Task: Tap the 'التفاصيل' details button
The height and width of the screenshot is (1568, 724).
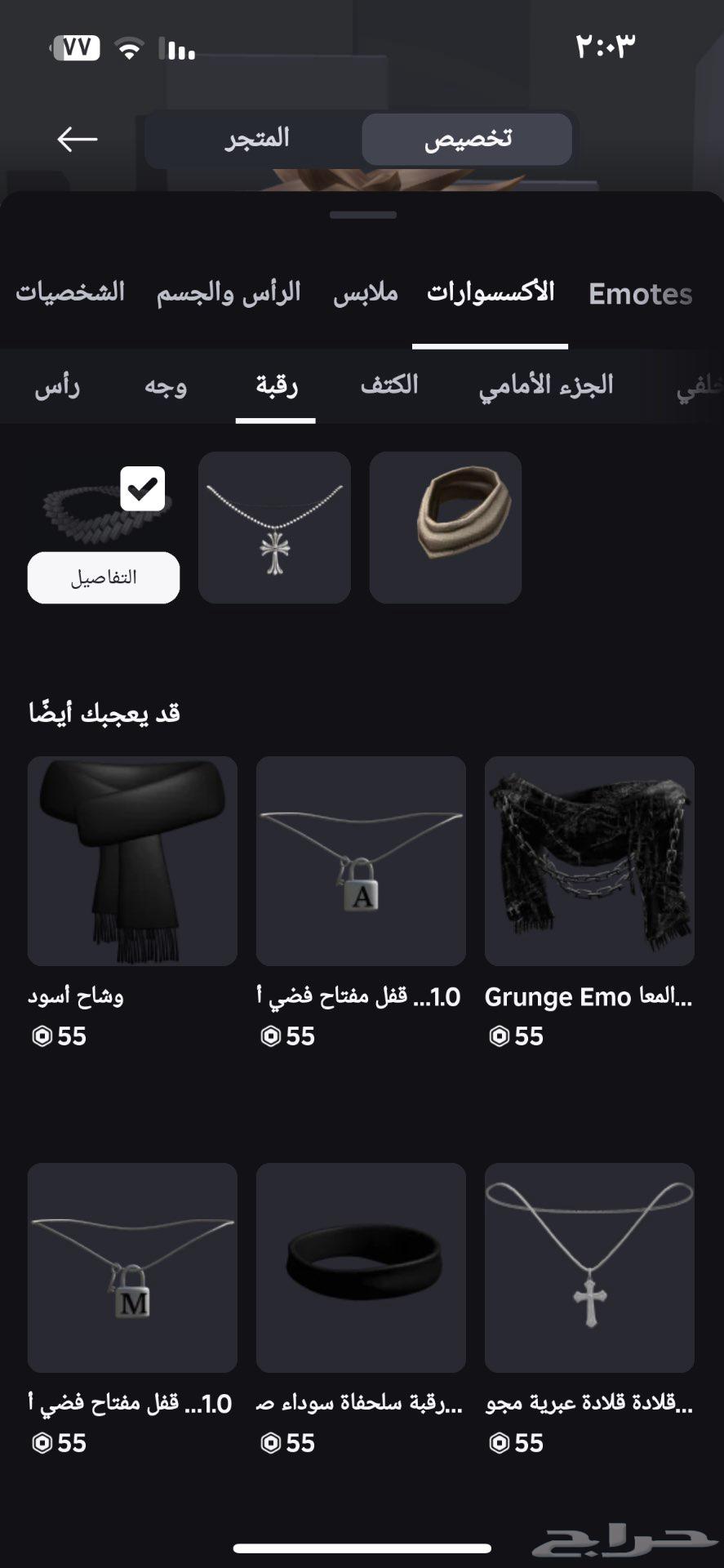Action: tap(103, 577)
